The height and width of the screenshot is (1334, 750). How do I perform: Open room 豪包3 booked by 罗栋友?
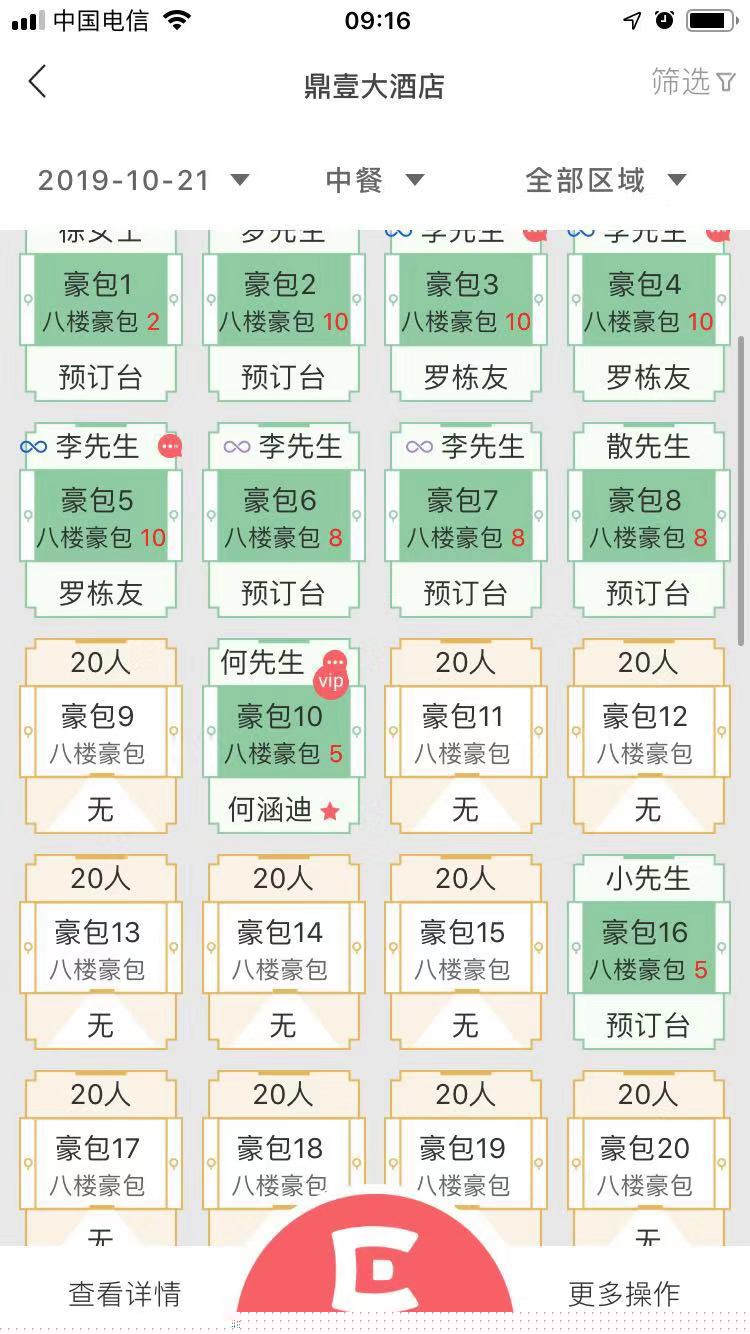[465, 302]
